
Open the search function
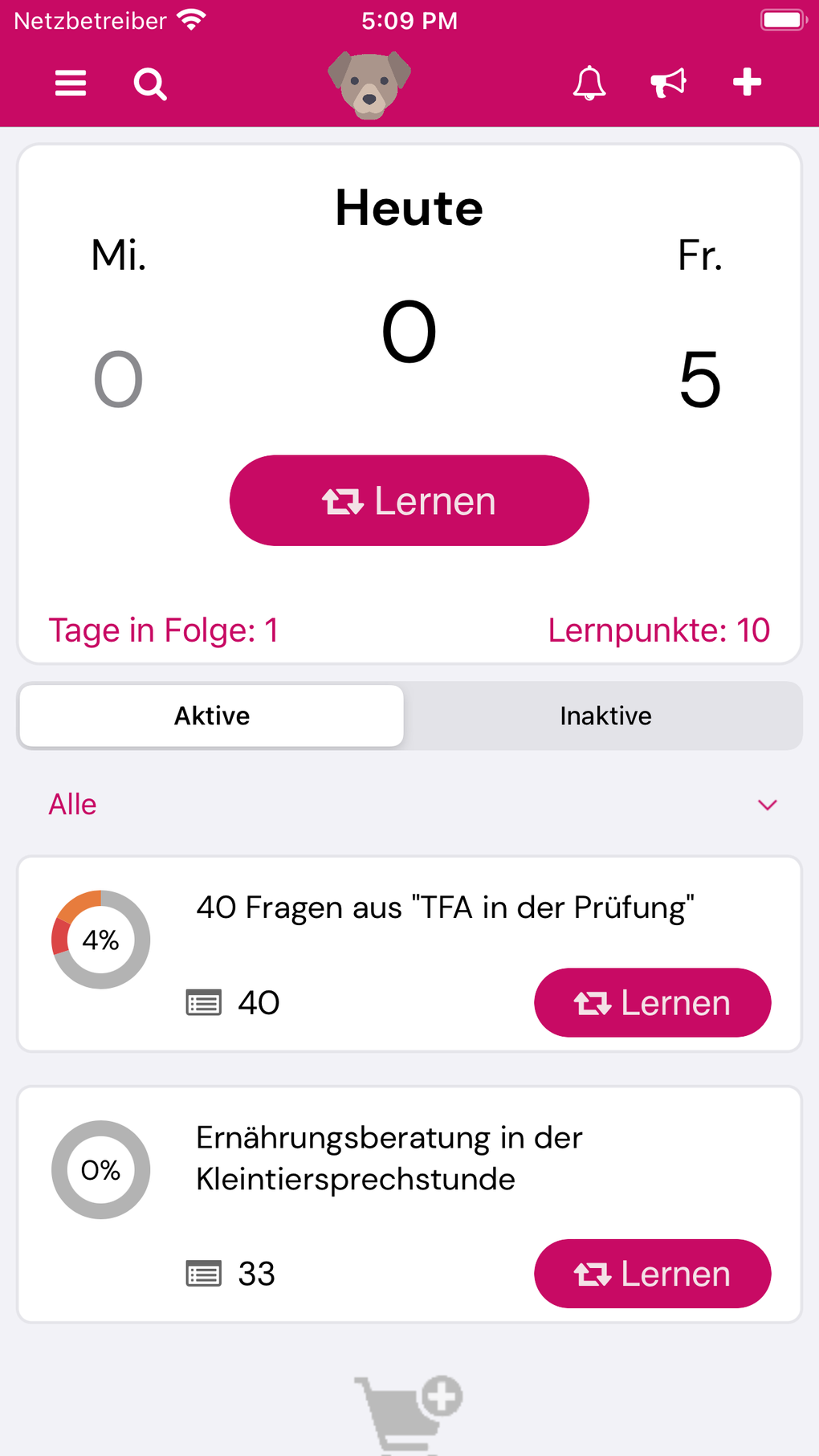click(x=149, y=83)
